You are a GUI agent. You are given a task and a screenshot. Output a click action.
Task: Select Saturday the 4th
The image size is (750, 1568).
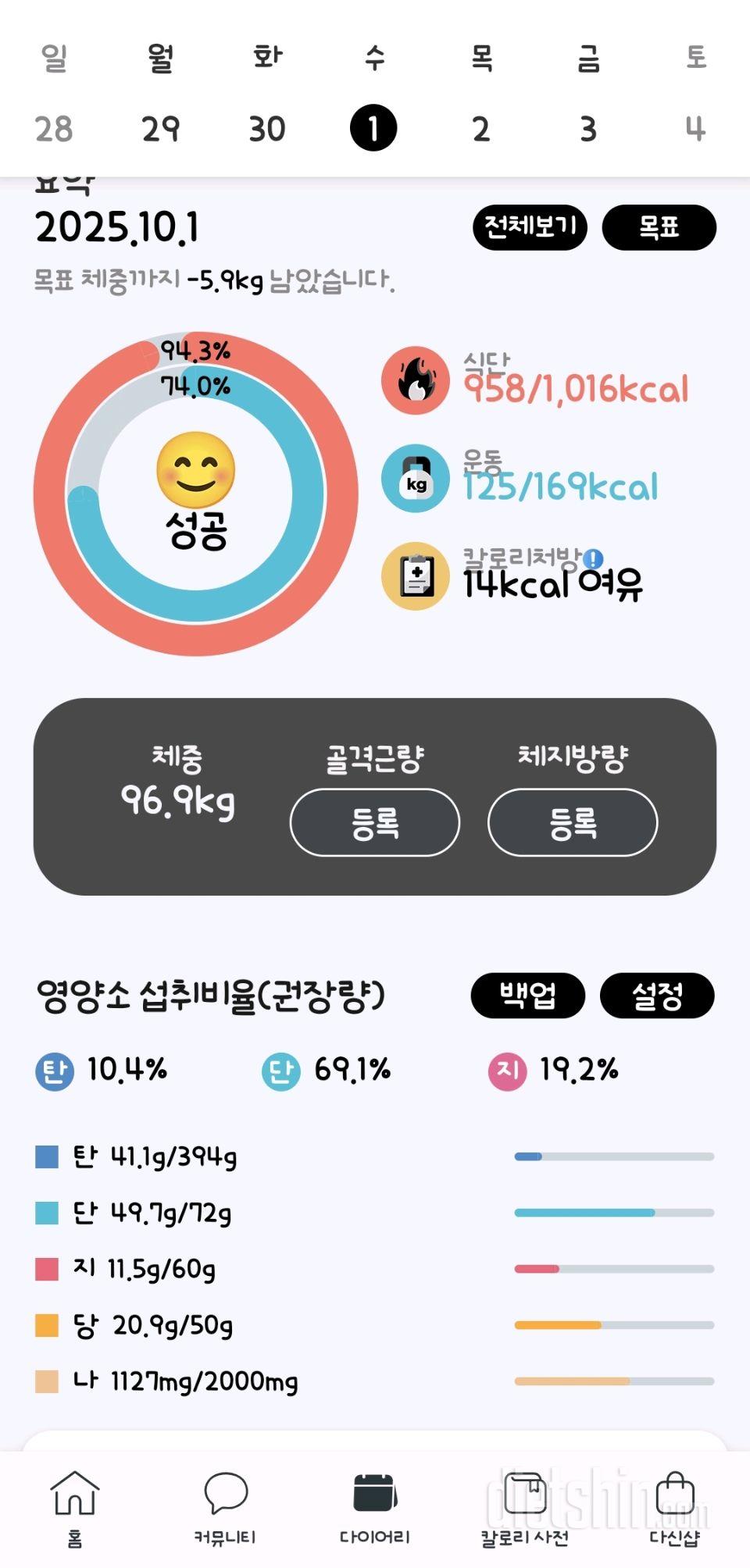click(695, 129)
